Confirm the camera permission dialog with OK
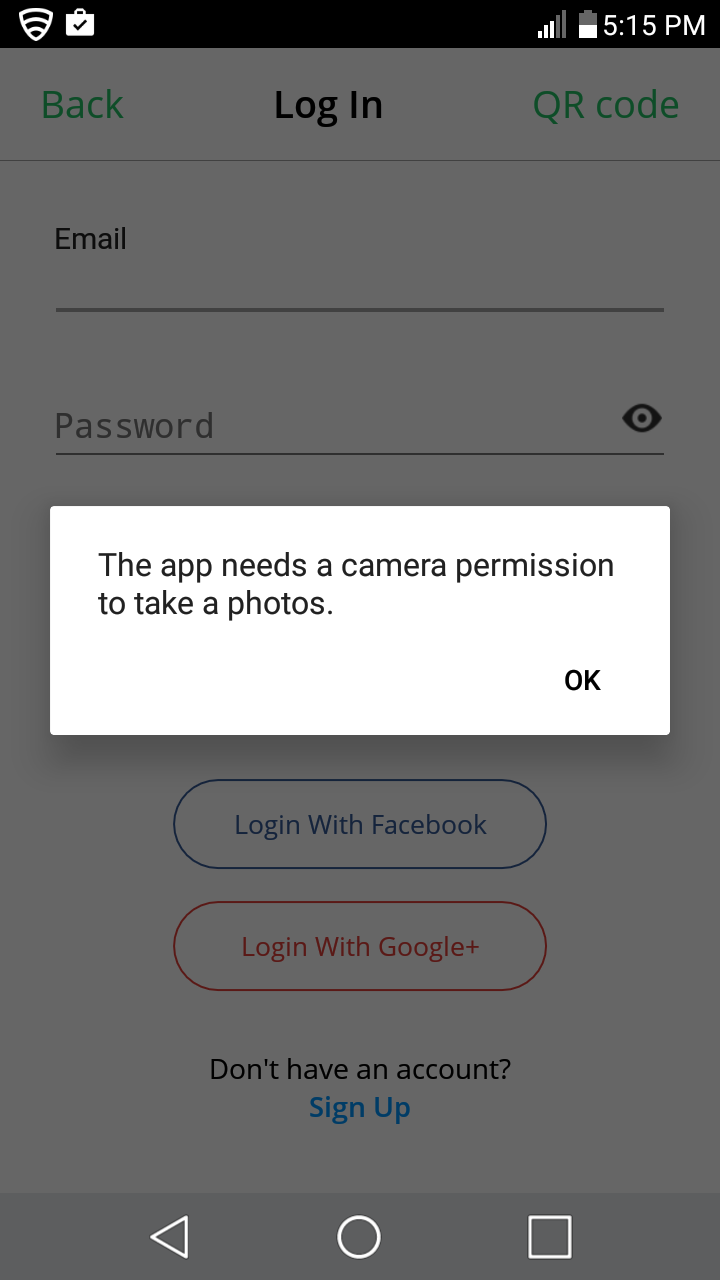The image size is (720, 1280). tap(582, 680)
